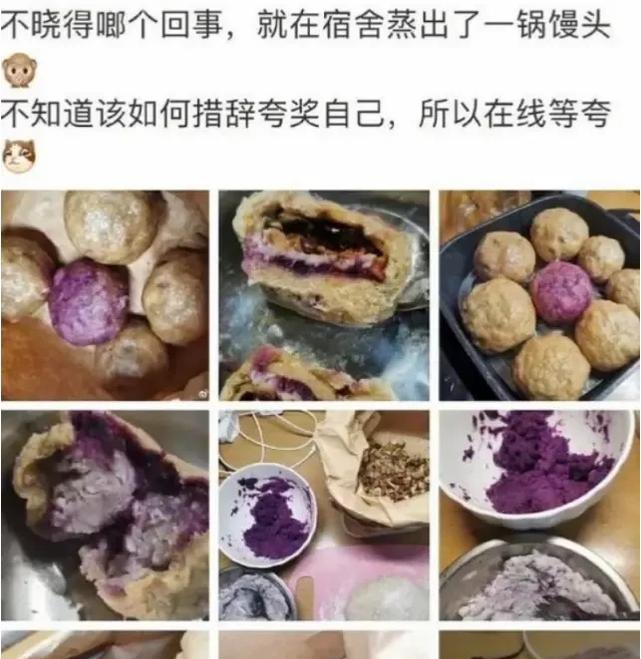The height and width of the screenshot is (659, 641).
Task: Open the photo of steamed buns with one purple bun
Action: tap(104, 295)
